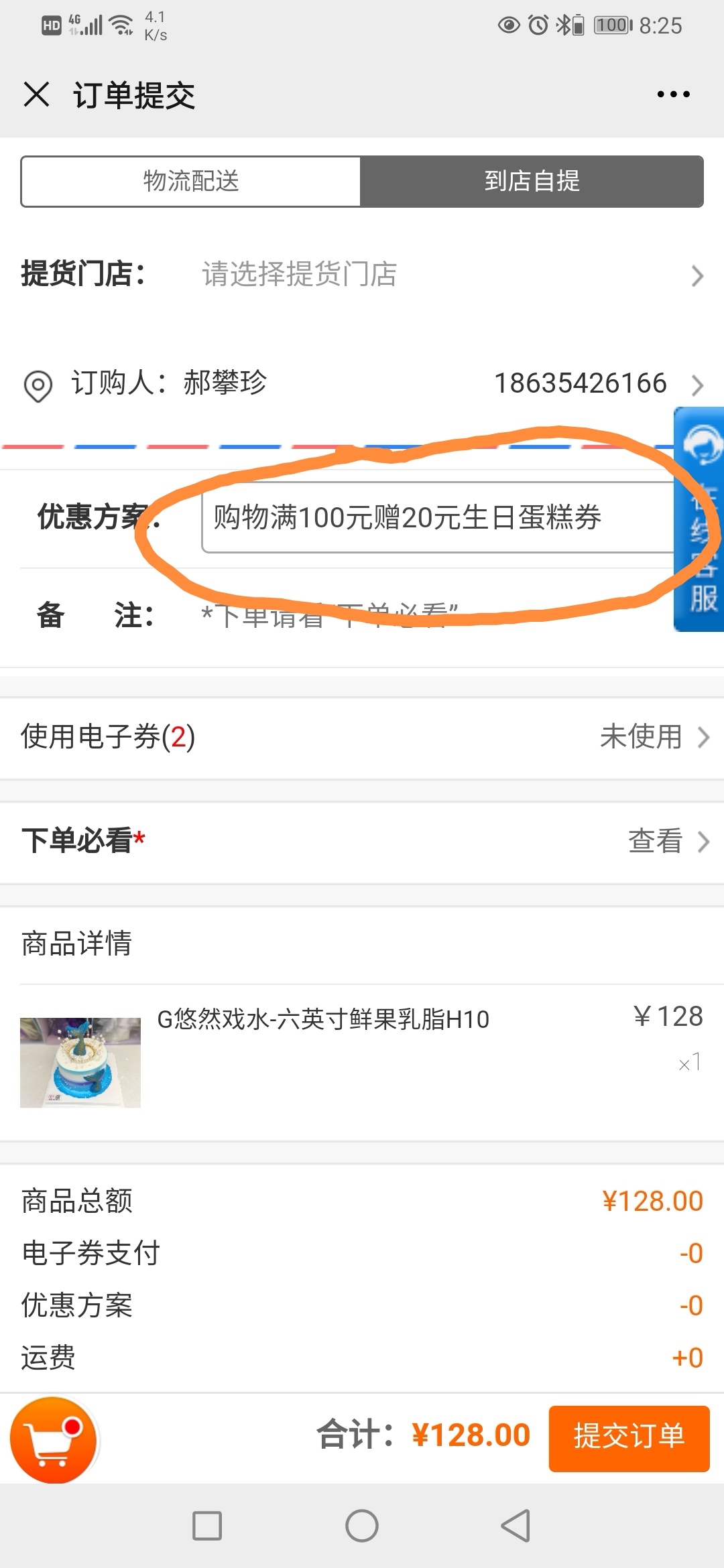The height and width of the screenshot is (1568, 724).
Task: Open the three-dot overflow menu
Action: (673, 94)
